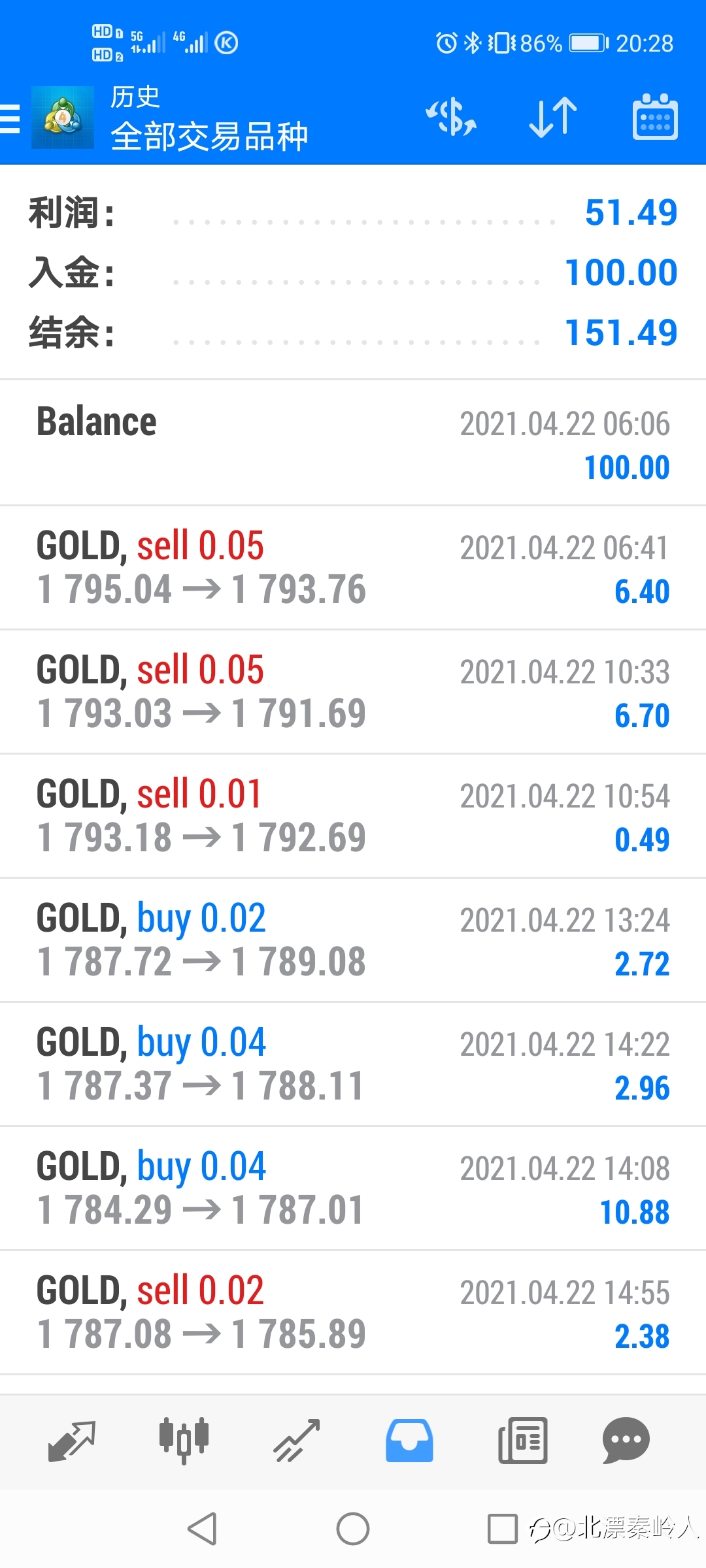Open GOLD sell 0.01 trade with profit 0.49
Image resolution: width=706 pixels, height=1568 pixels.
point(353,816)
